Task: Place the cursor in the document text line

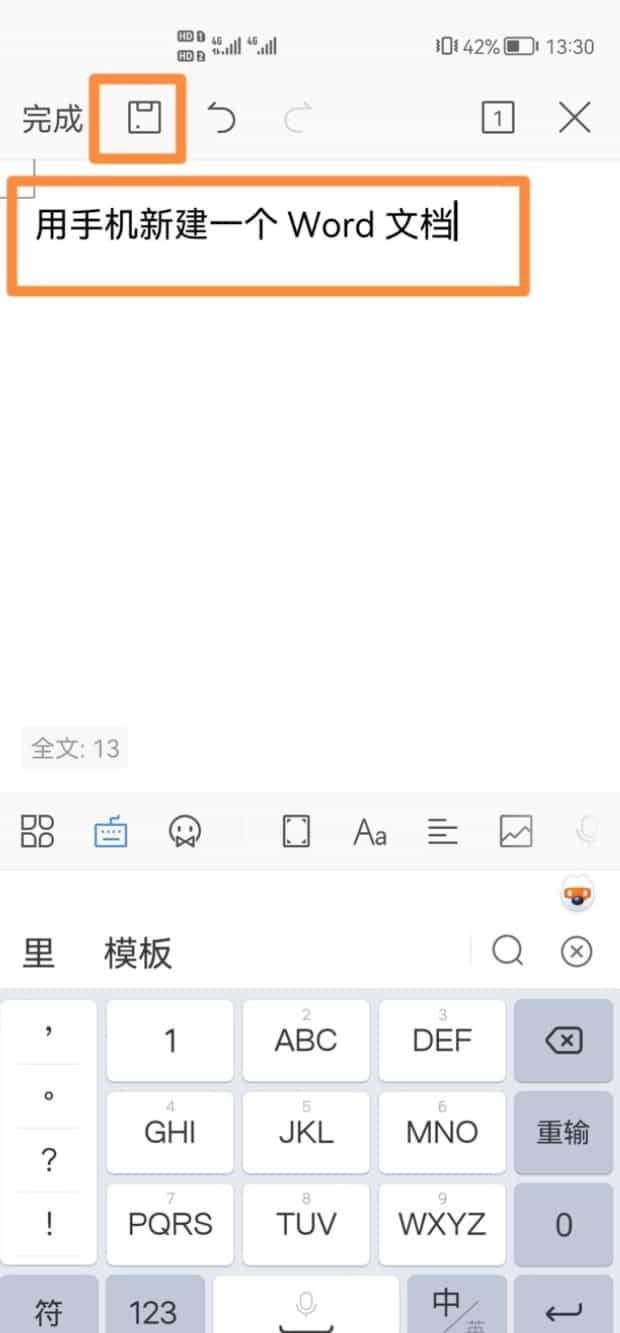Action: [x=245, y=225]
